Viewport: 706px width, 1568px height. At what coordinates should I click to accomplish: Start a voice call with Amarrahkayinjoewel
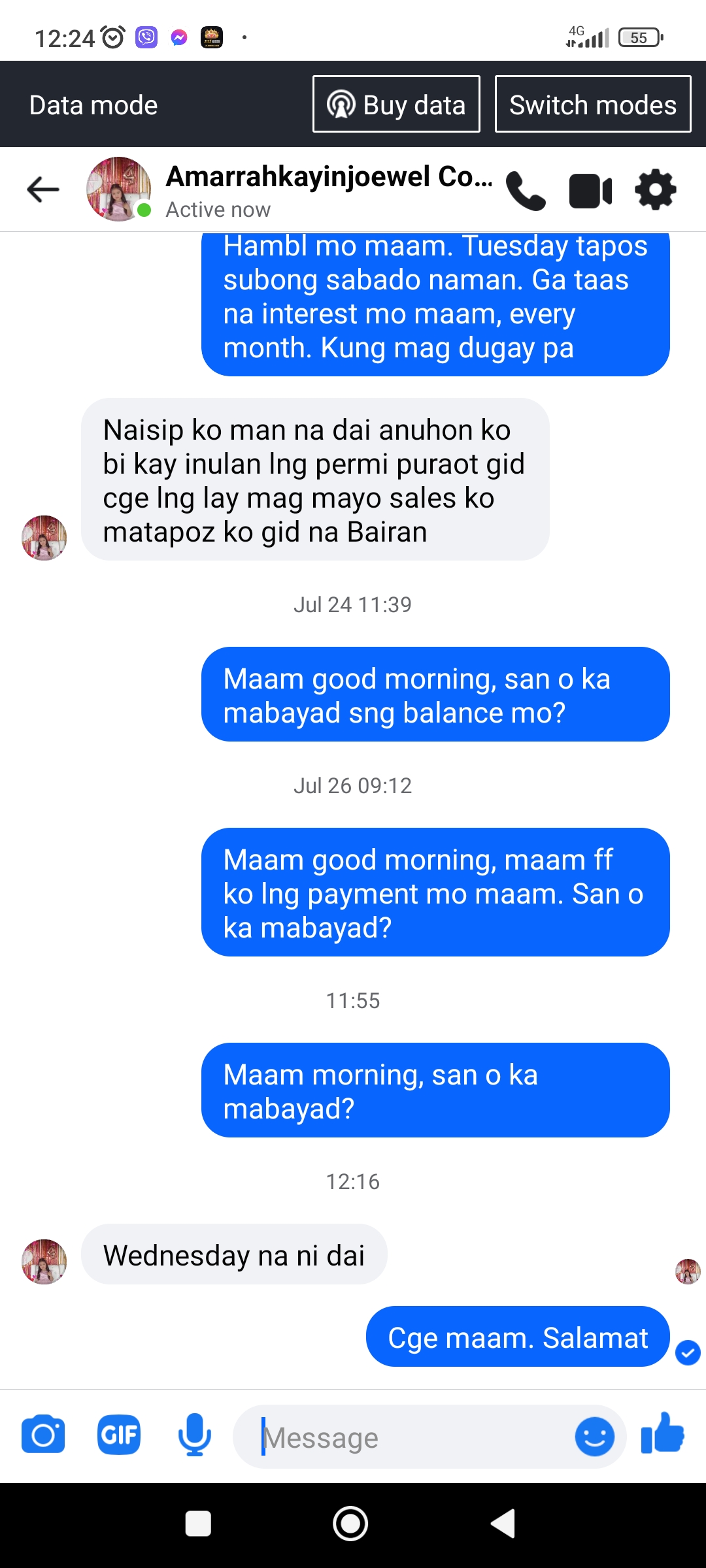[x=525, y=191]
